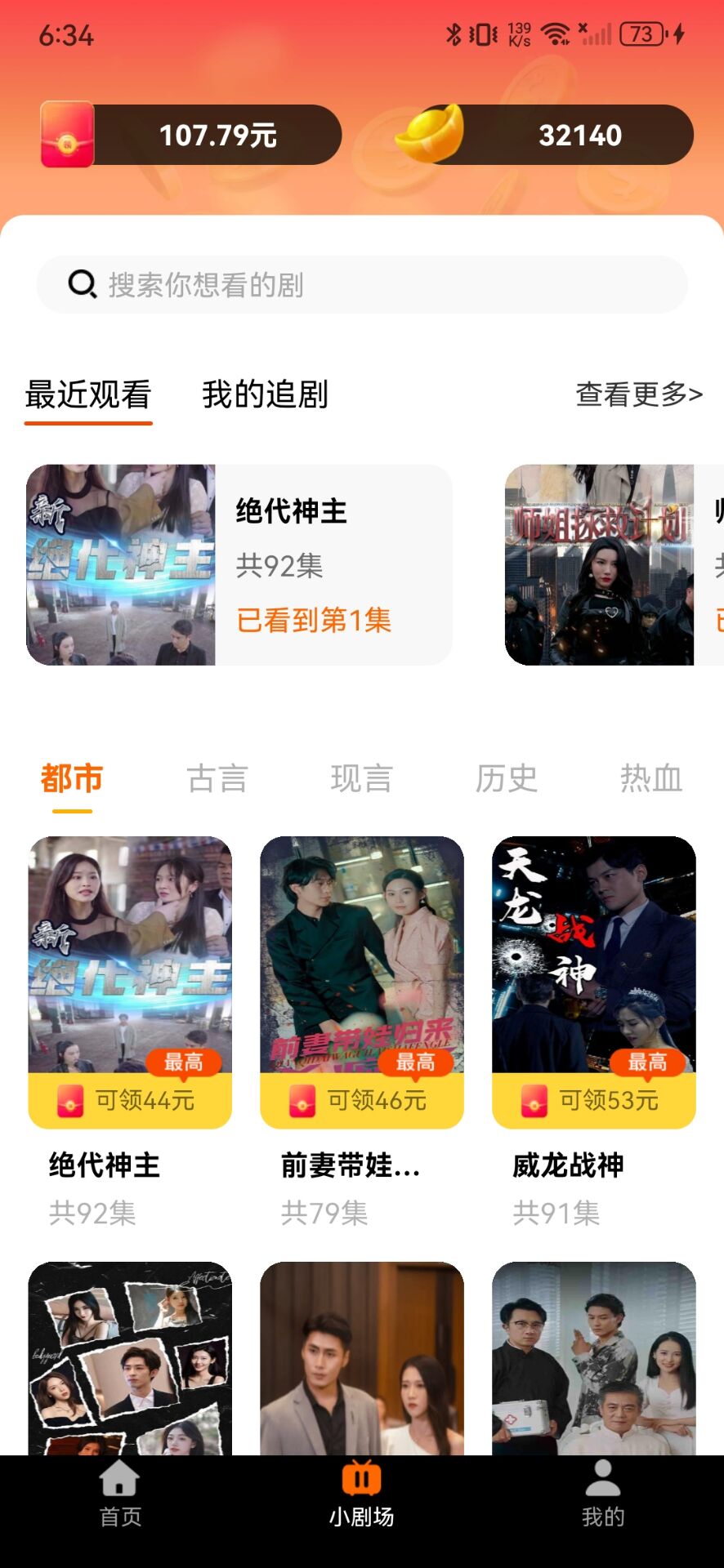
Task: Select the 都市 category tab
Action: pyautogui.click(x=72, y=779)
